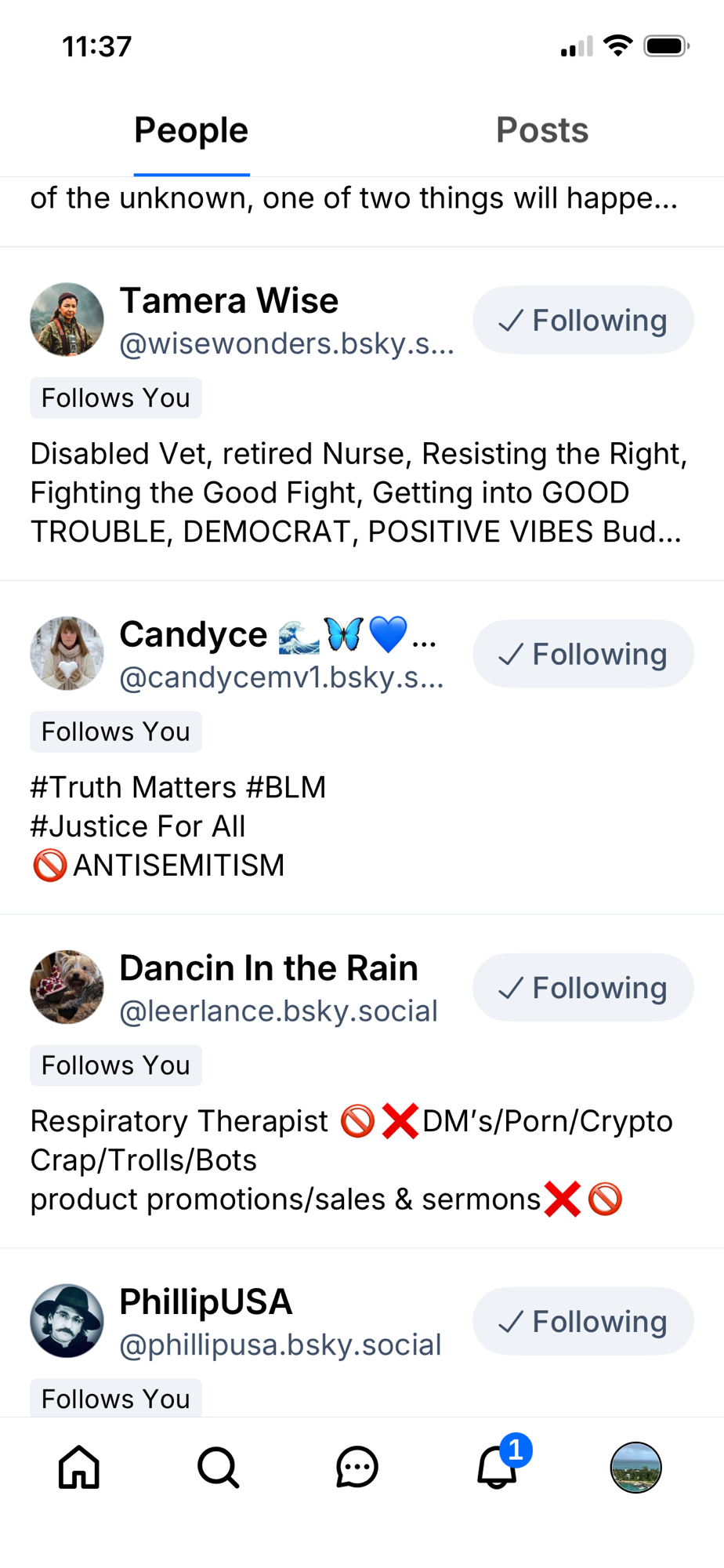This screenshot has height=1568, width=724.
Task: Open Tamera Wise's profile
Action: [229, 301]
